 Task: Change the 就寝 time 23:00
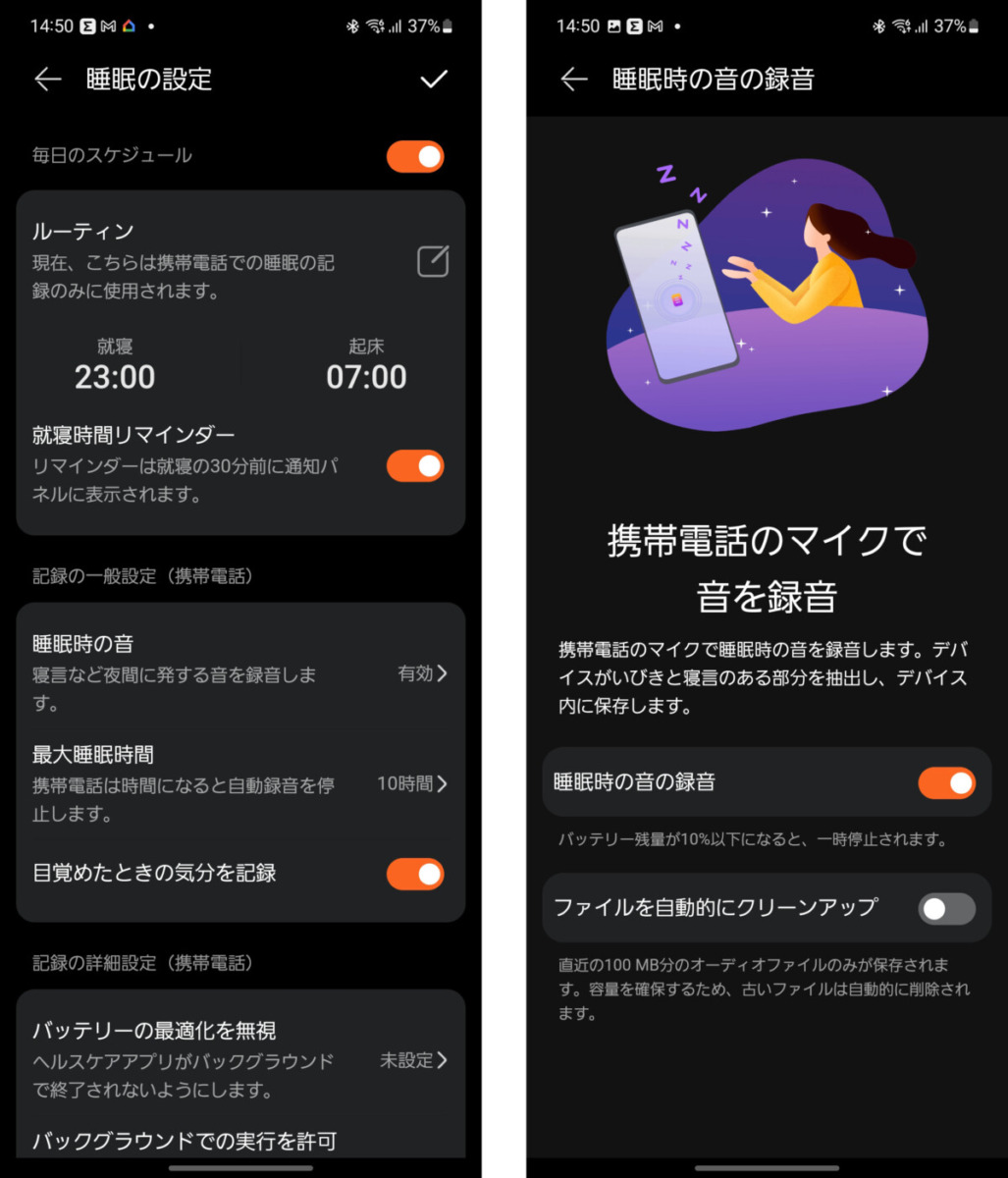[x=115, y=376]
